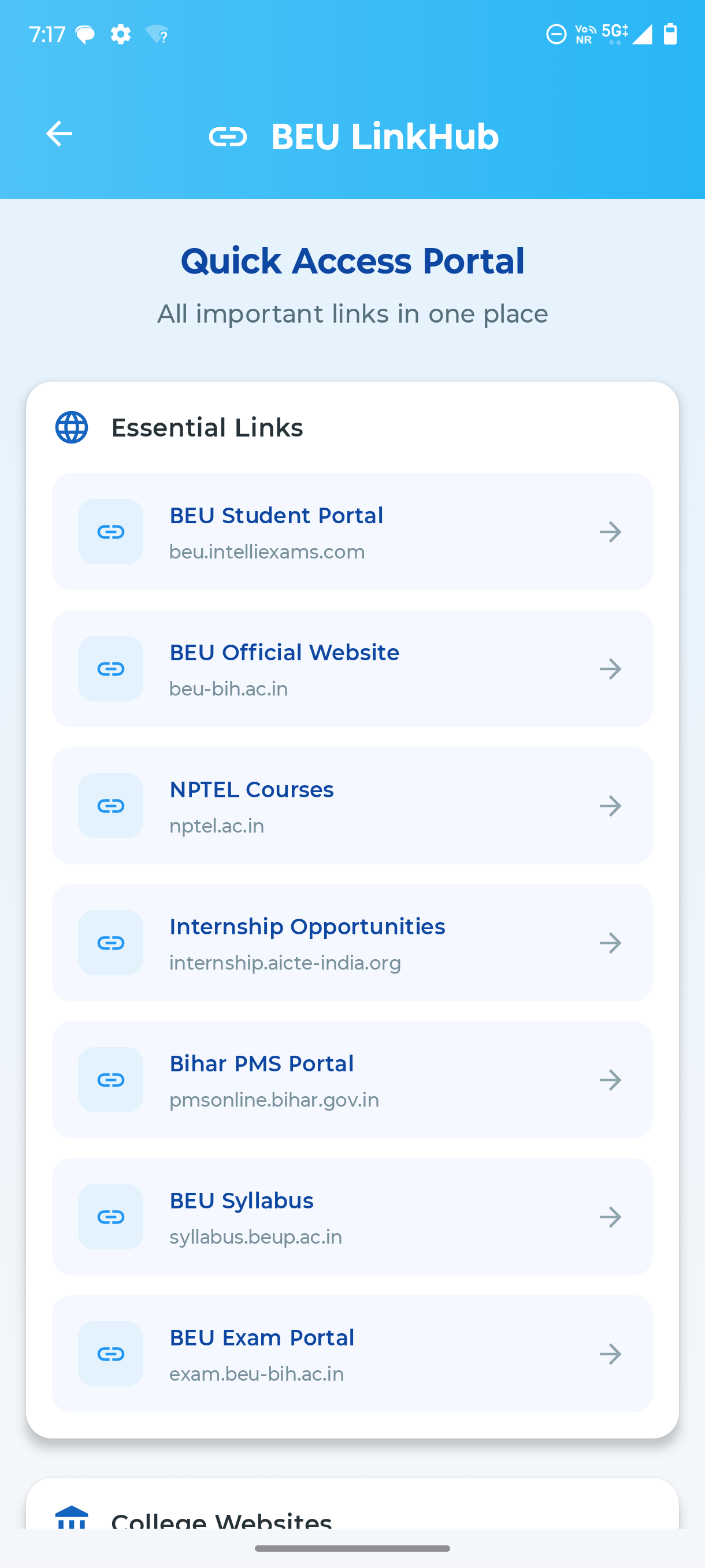Click the link icon beside Internship Opportunities
Viewport: 705px width, 1568px height.
point(110,943)
